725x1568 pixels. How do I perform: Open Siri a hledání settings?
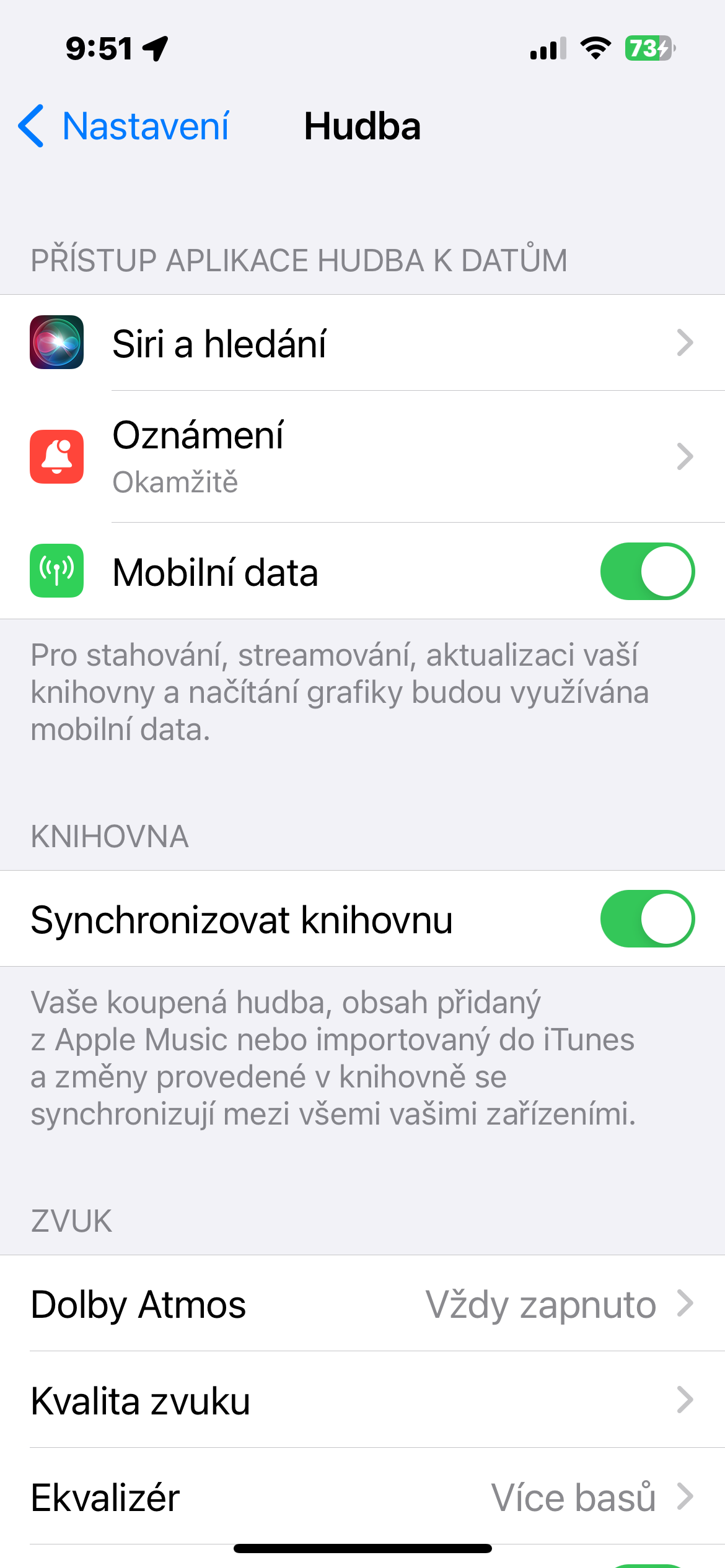click(362, 343)
